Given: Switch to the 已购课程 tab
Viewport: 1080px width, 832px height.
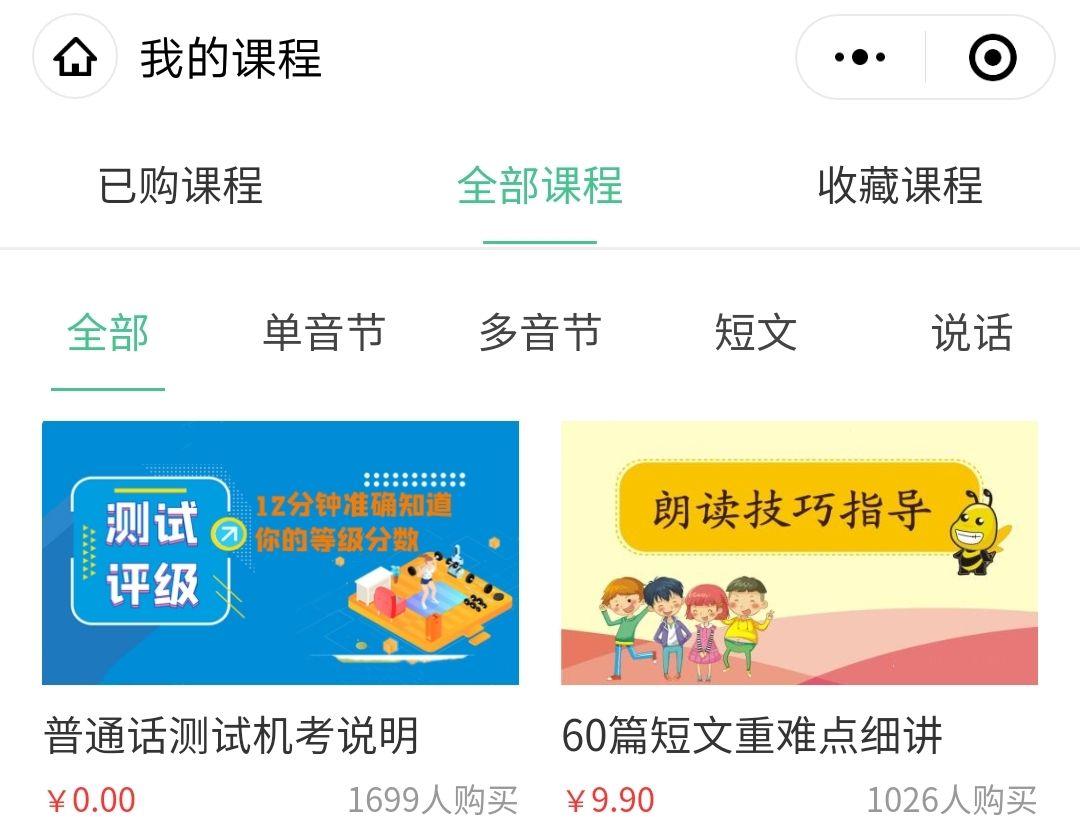Looking at the screenshot, I should (x=180, y=186).
